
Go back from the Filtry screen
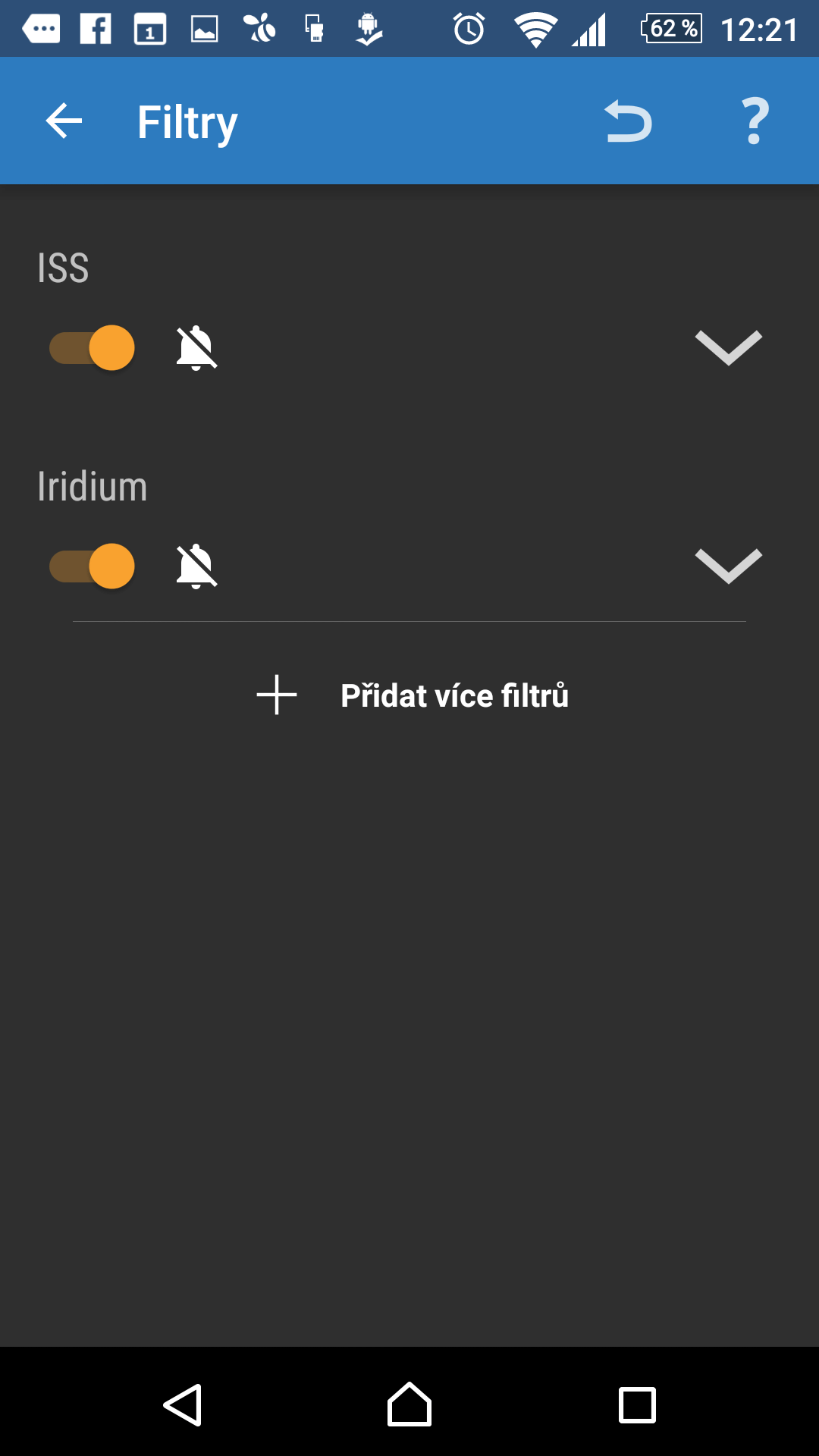[64, 121]
